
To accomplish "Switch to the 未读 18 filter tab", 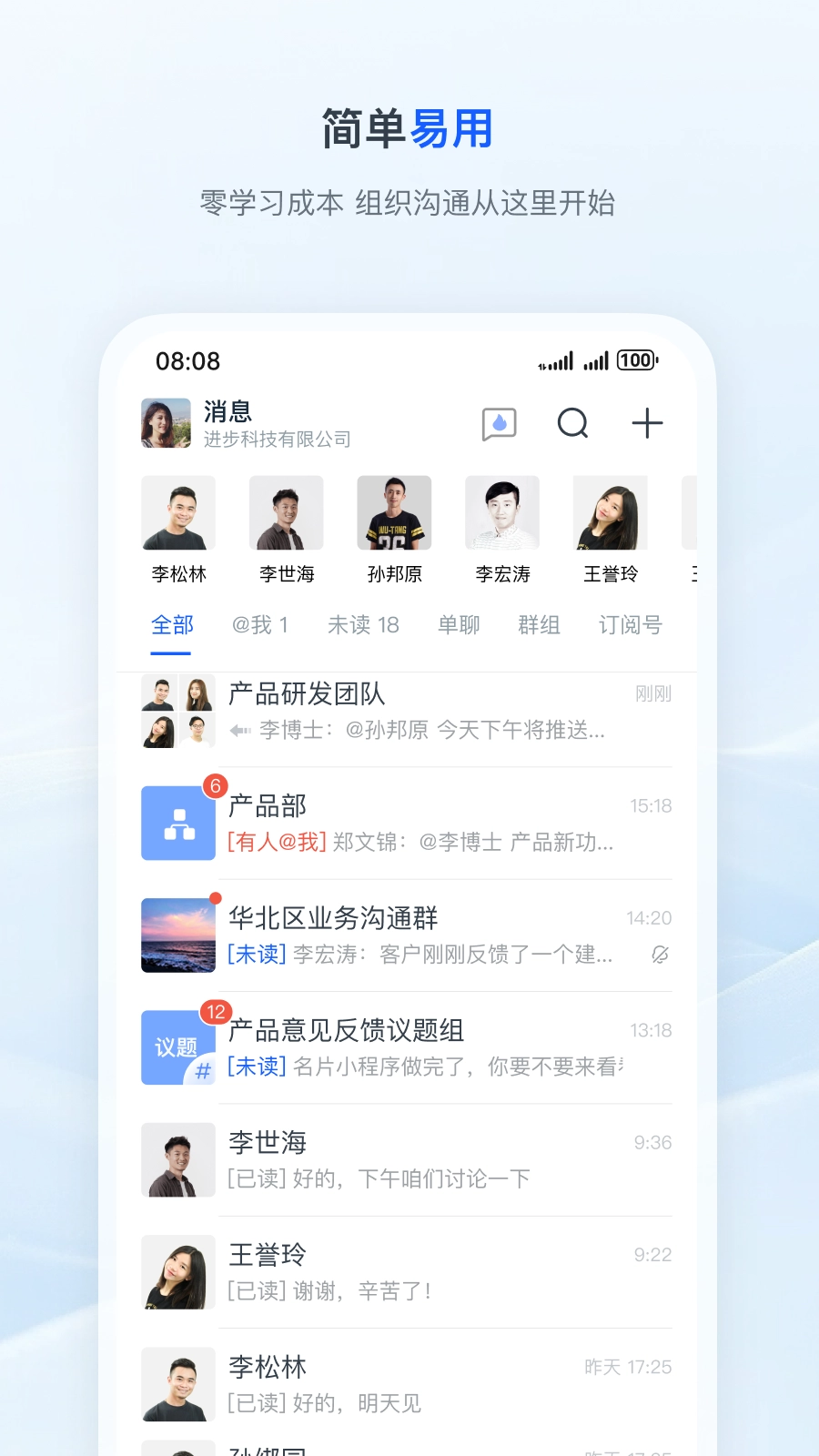I will click(363, 625).
